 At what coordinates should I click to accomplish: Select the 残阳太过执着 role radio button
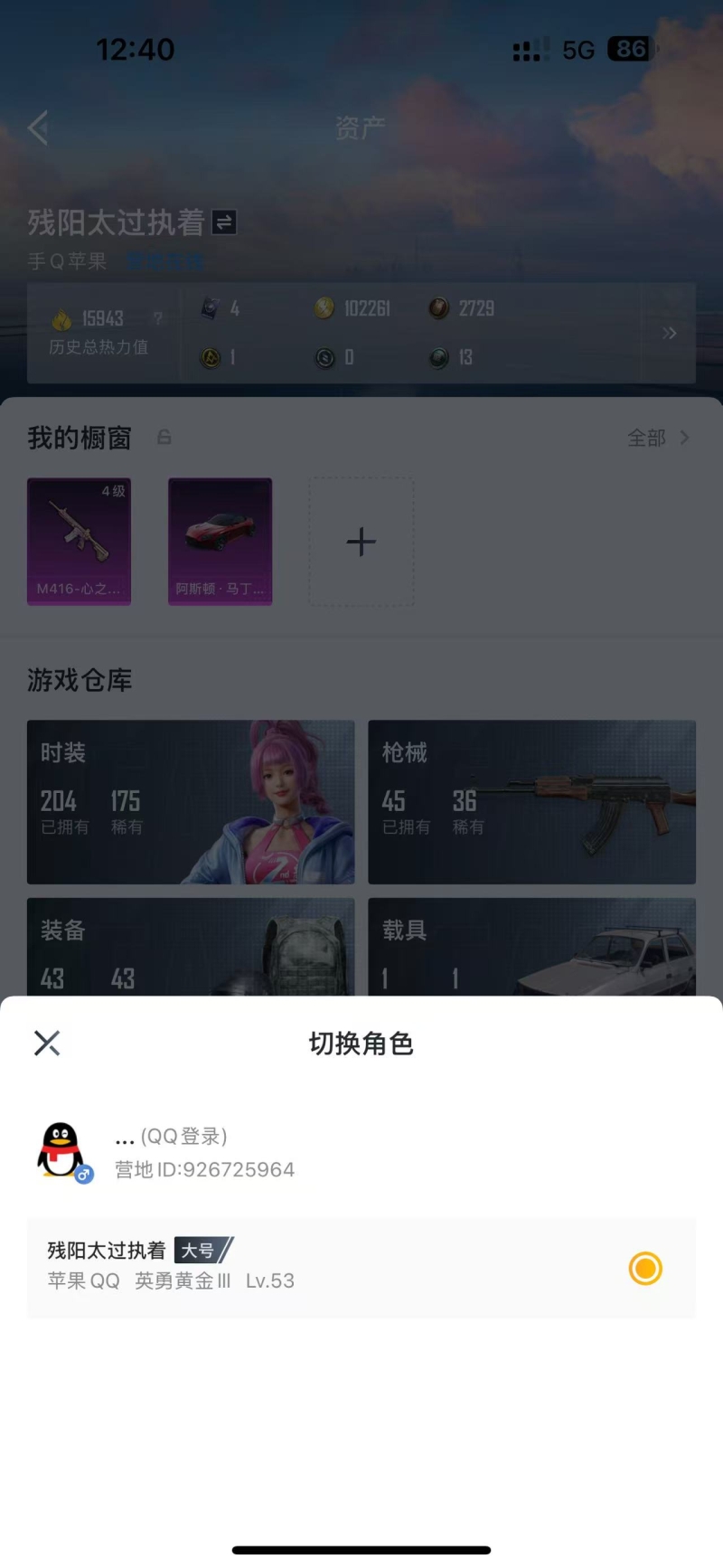(x=645, y=1268)
